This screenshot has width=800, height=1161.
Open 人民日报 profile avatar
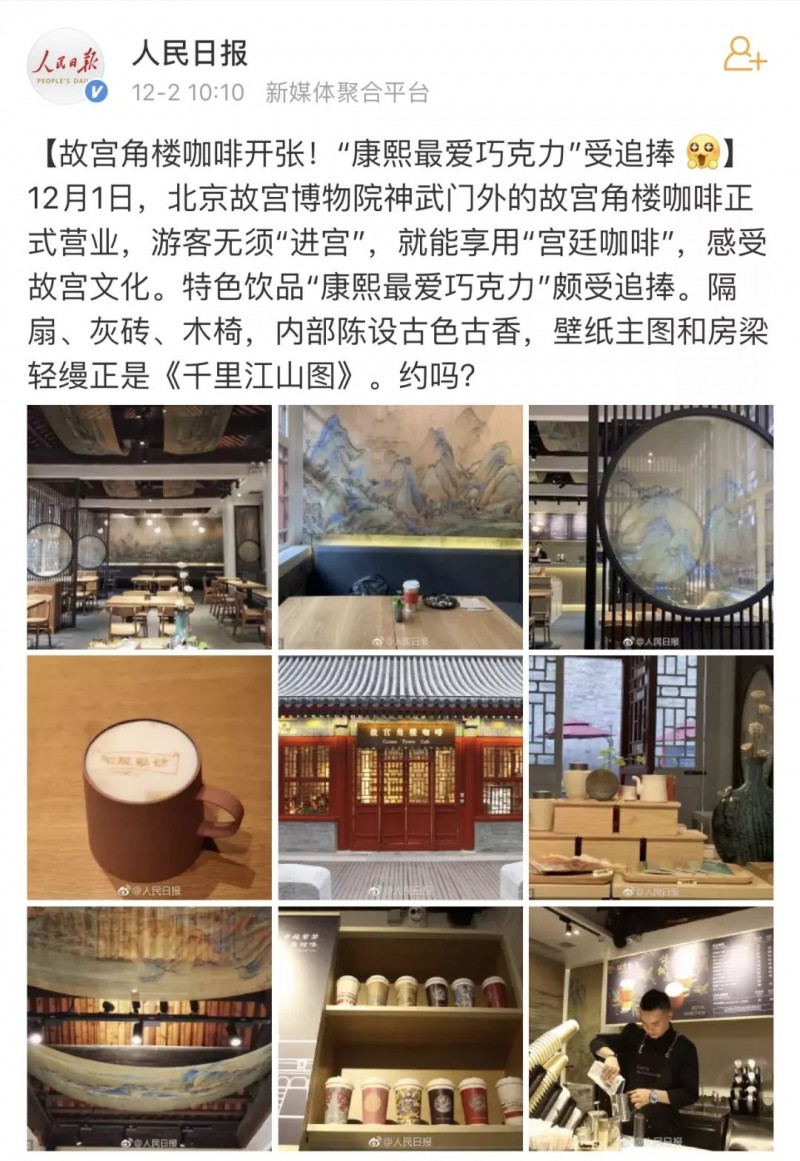click(64, 67)
